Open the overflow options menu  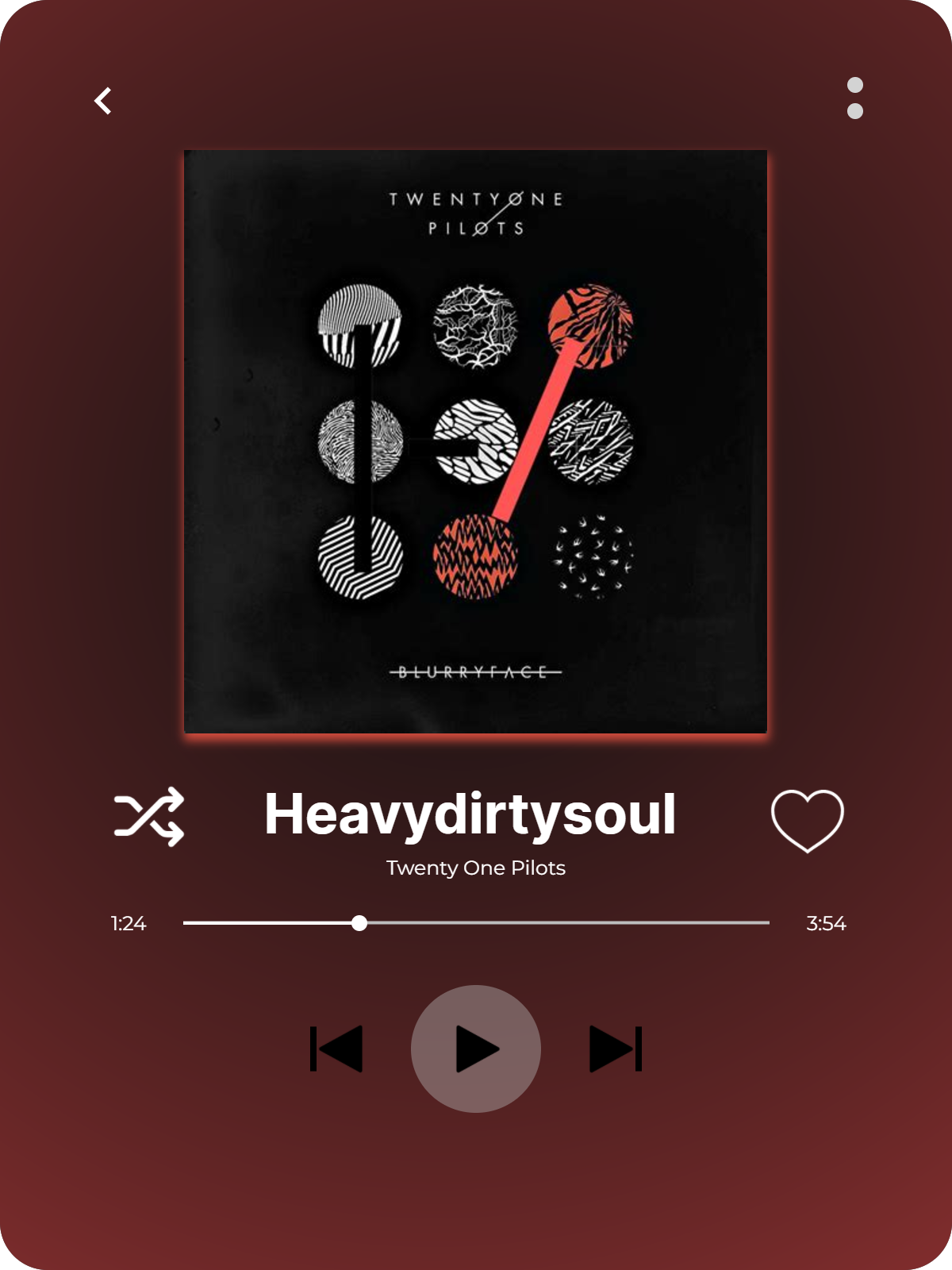(854, 98)
